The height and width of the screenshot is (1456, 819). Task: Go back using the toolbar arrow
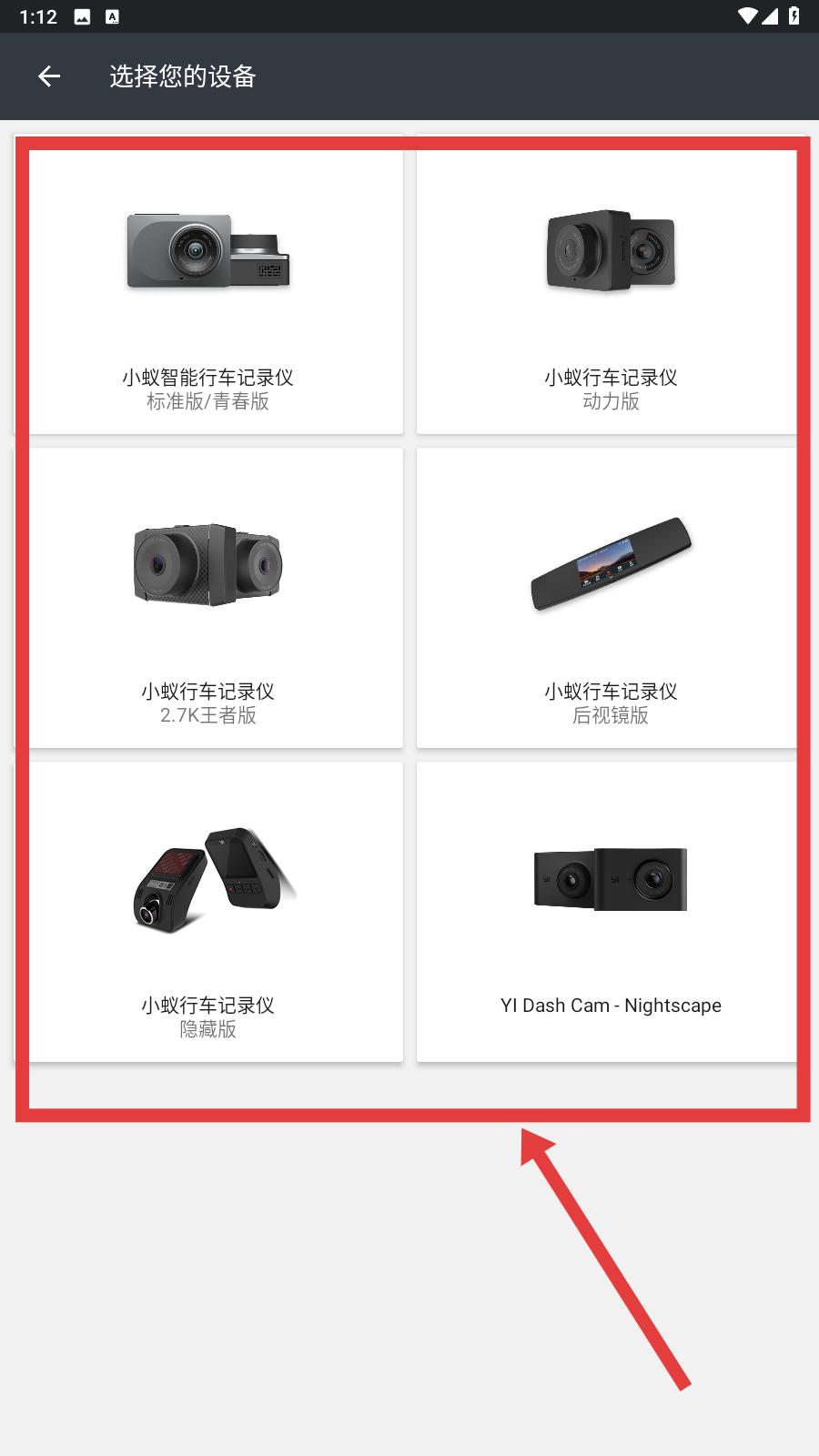[x=49, y=76]
